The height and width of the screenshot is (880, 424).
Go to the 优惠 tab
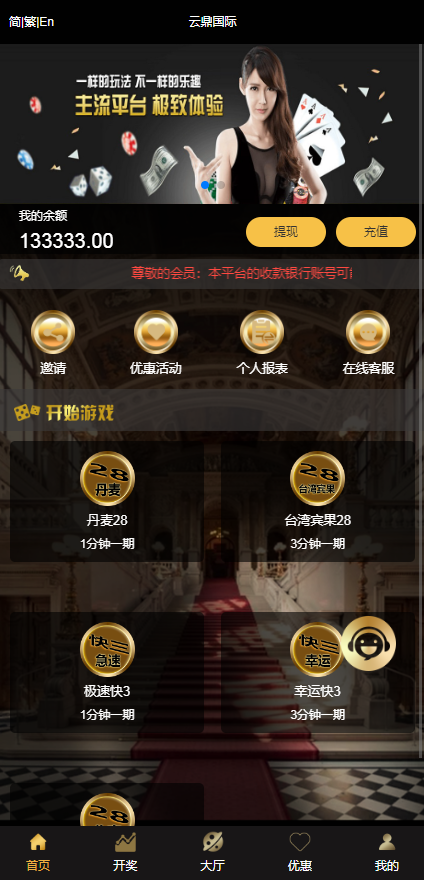click(x=300, y=852)
